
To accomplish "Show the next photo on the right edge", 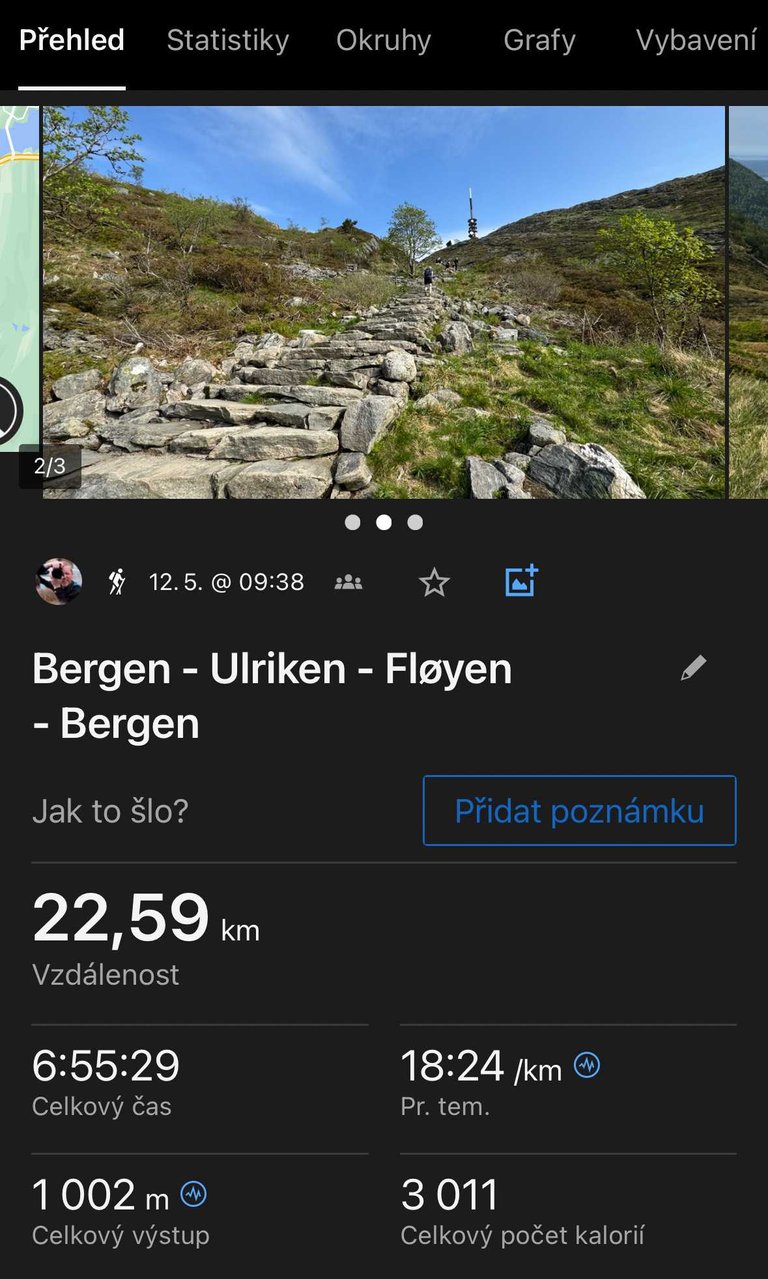I will [749, 302].
